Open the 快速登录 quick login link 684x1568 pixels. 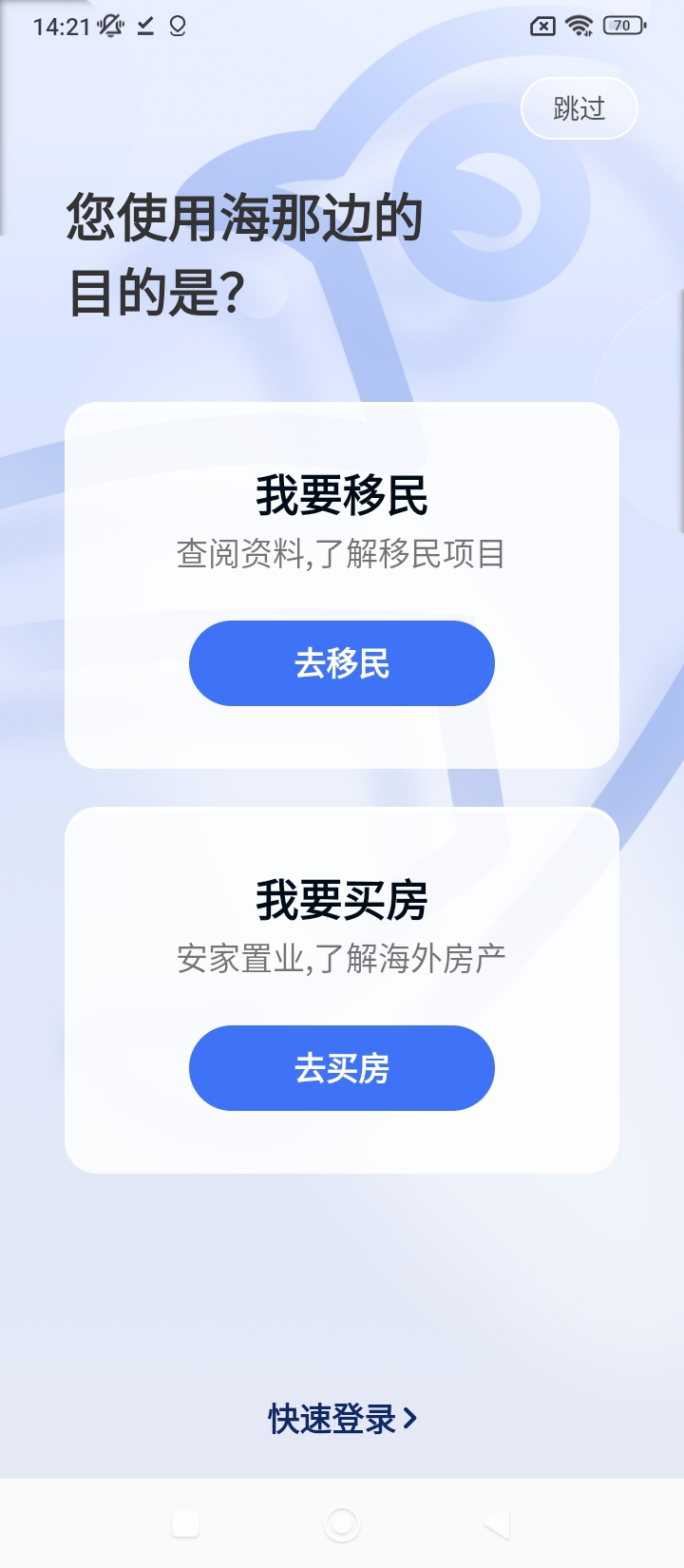[342, 1419]
